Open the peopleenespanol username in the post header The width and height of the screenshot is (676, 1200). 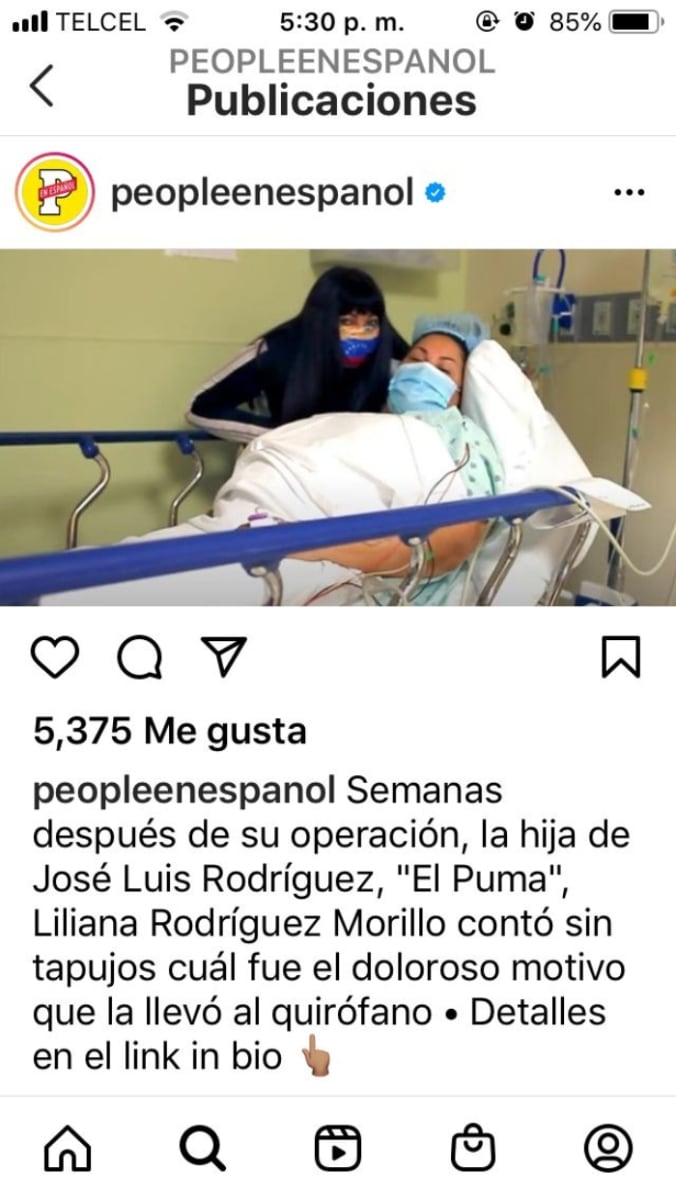262,193
